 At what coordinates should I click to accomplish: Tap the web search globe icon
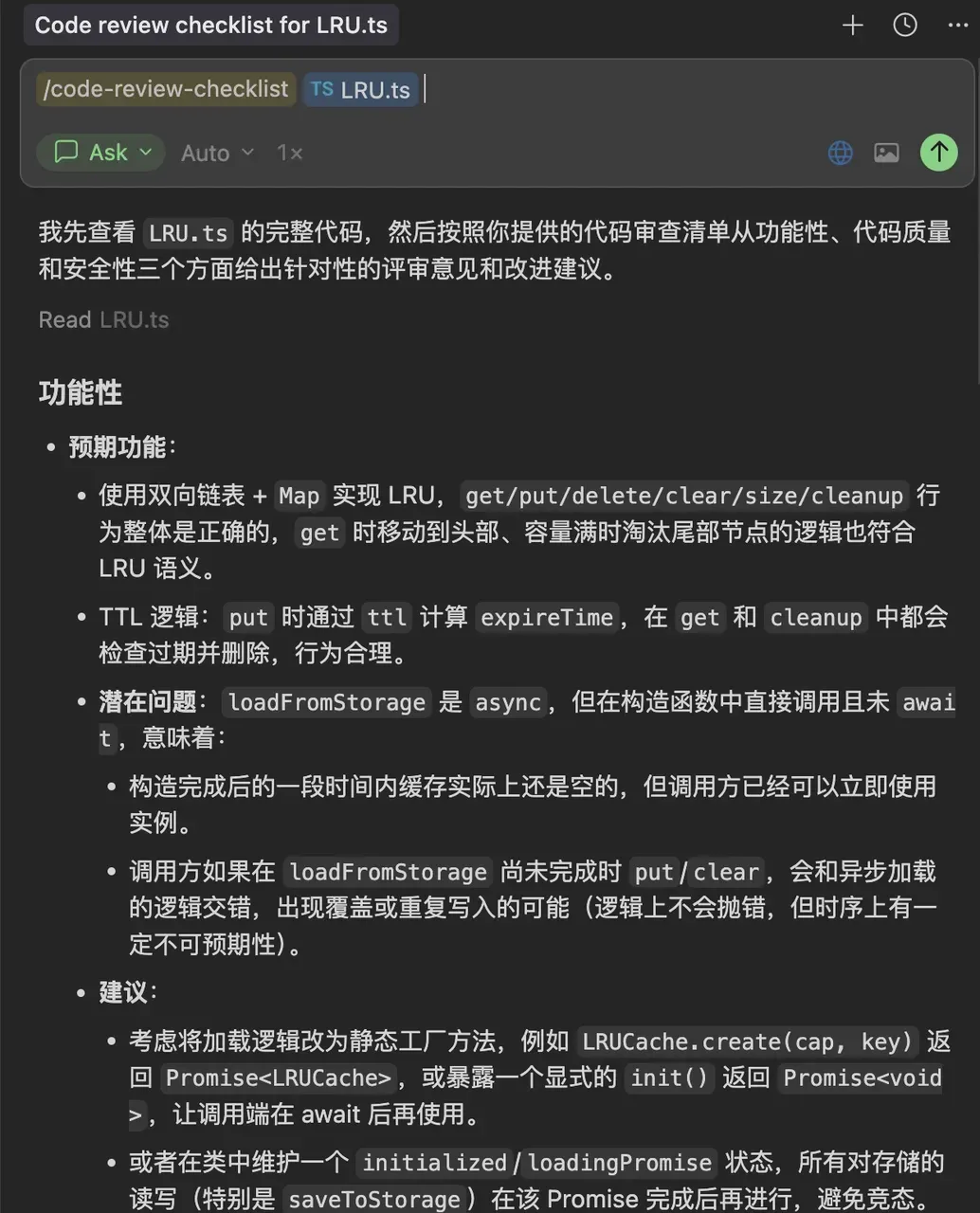pyautogui.click(x=840, y=153)
